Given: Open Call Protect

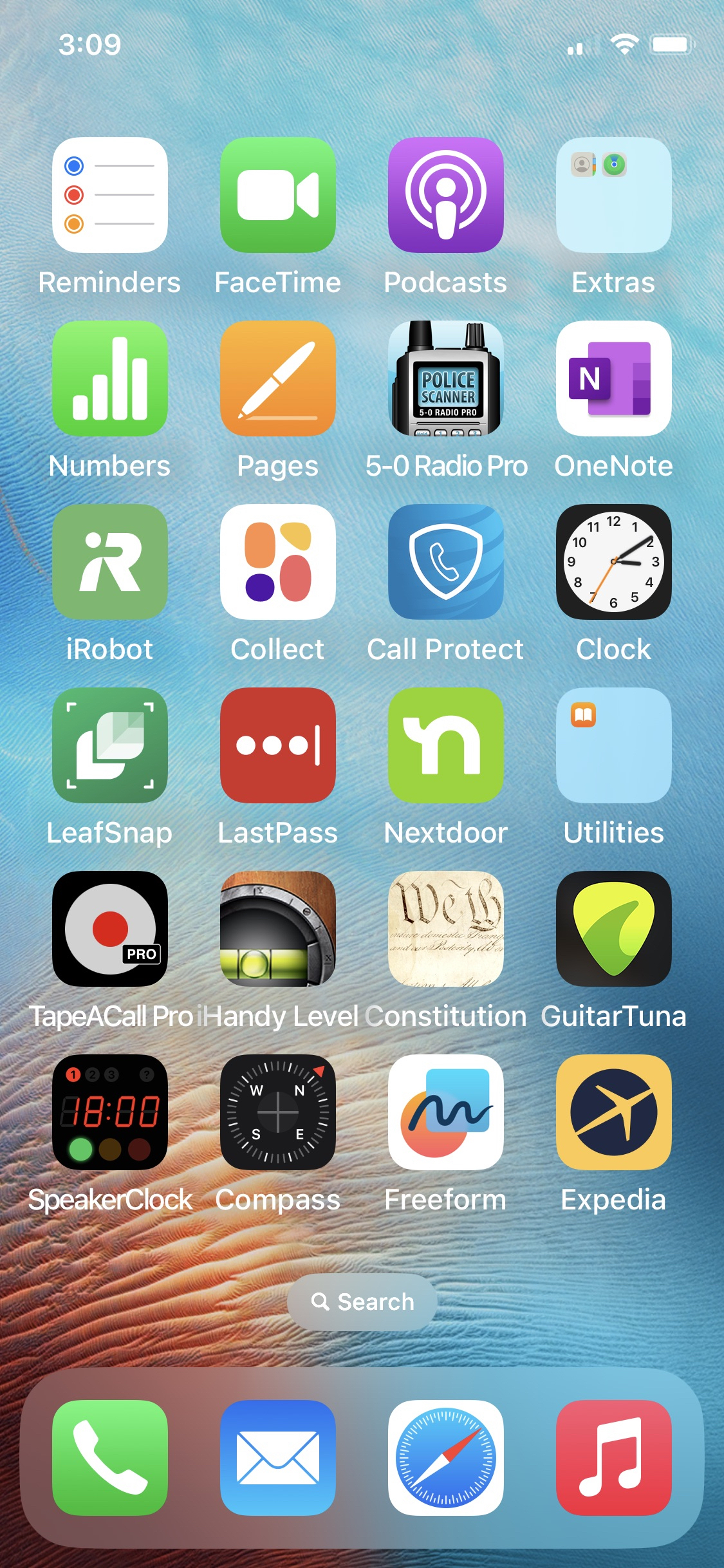Looking at the screenshot, I should click(x=446, y=562).
